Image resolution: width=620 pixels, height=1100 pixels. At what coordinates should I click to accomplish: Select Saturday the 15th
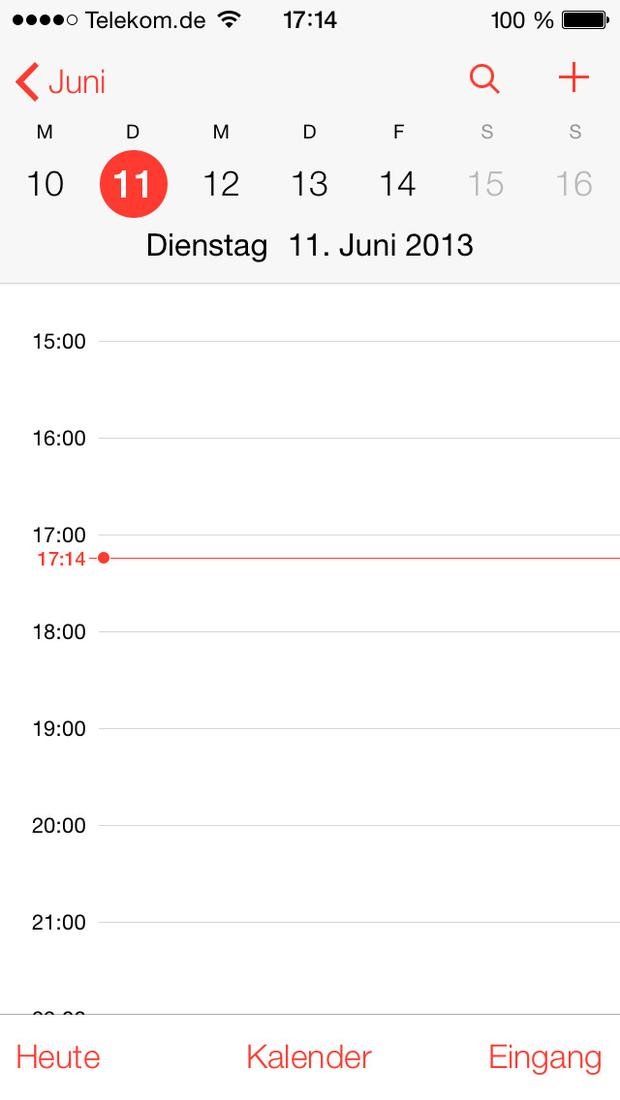(x=486, y=184)
